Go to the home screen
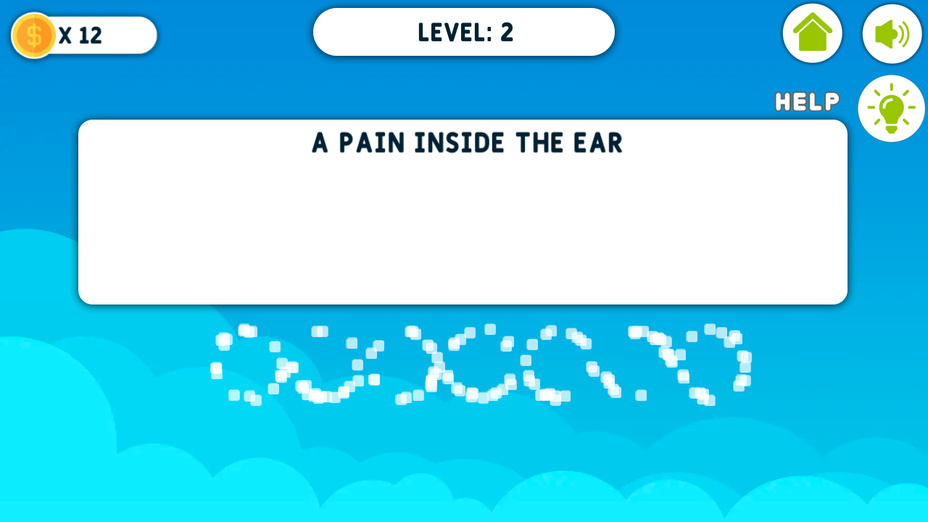 coord(812,34)
